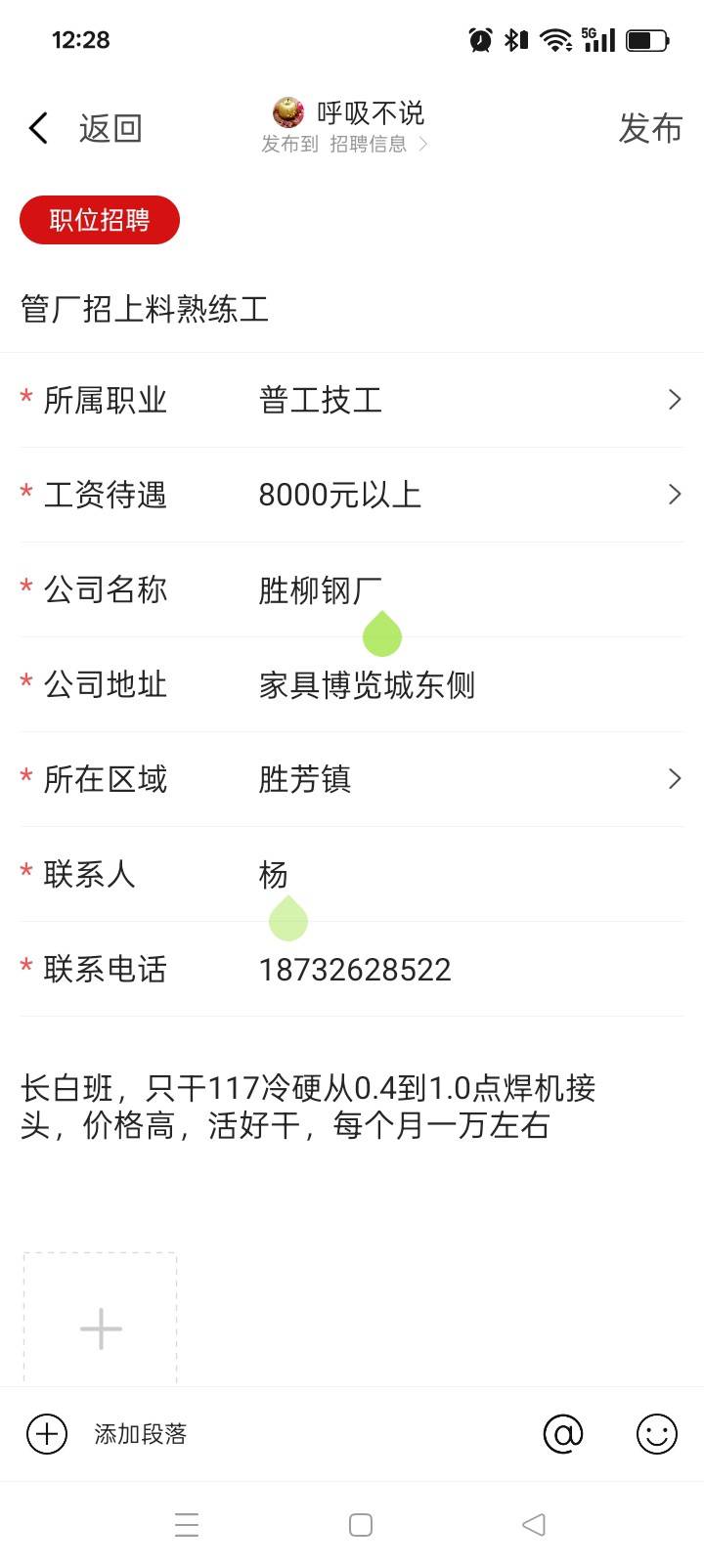The width and height of the screenshot is (704, 1568).
Task: Edit the job description paragraph
Action: 308,1107
